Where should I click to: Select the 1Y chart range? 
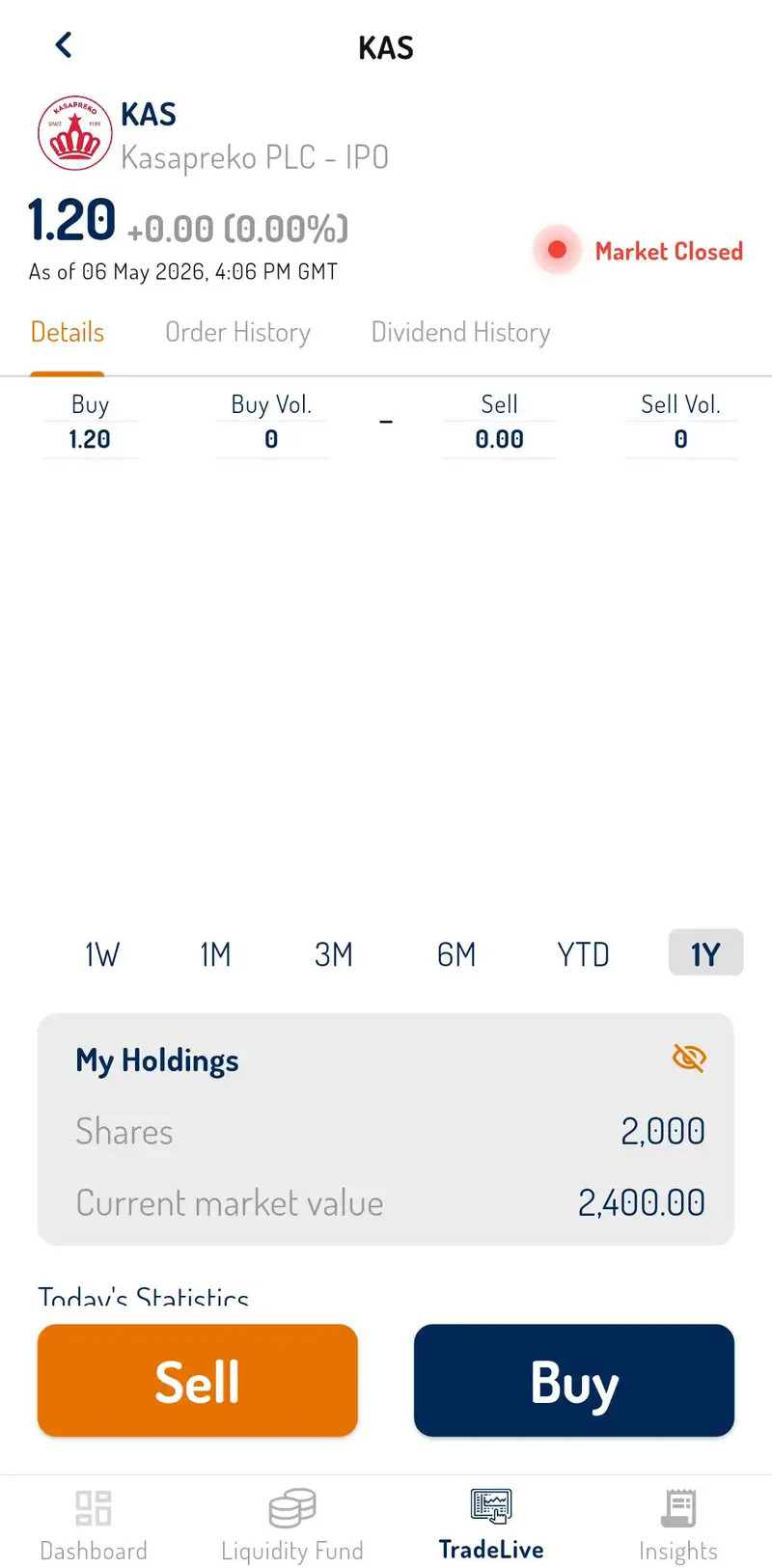coord(705,953)
